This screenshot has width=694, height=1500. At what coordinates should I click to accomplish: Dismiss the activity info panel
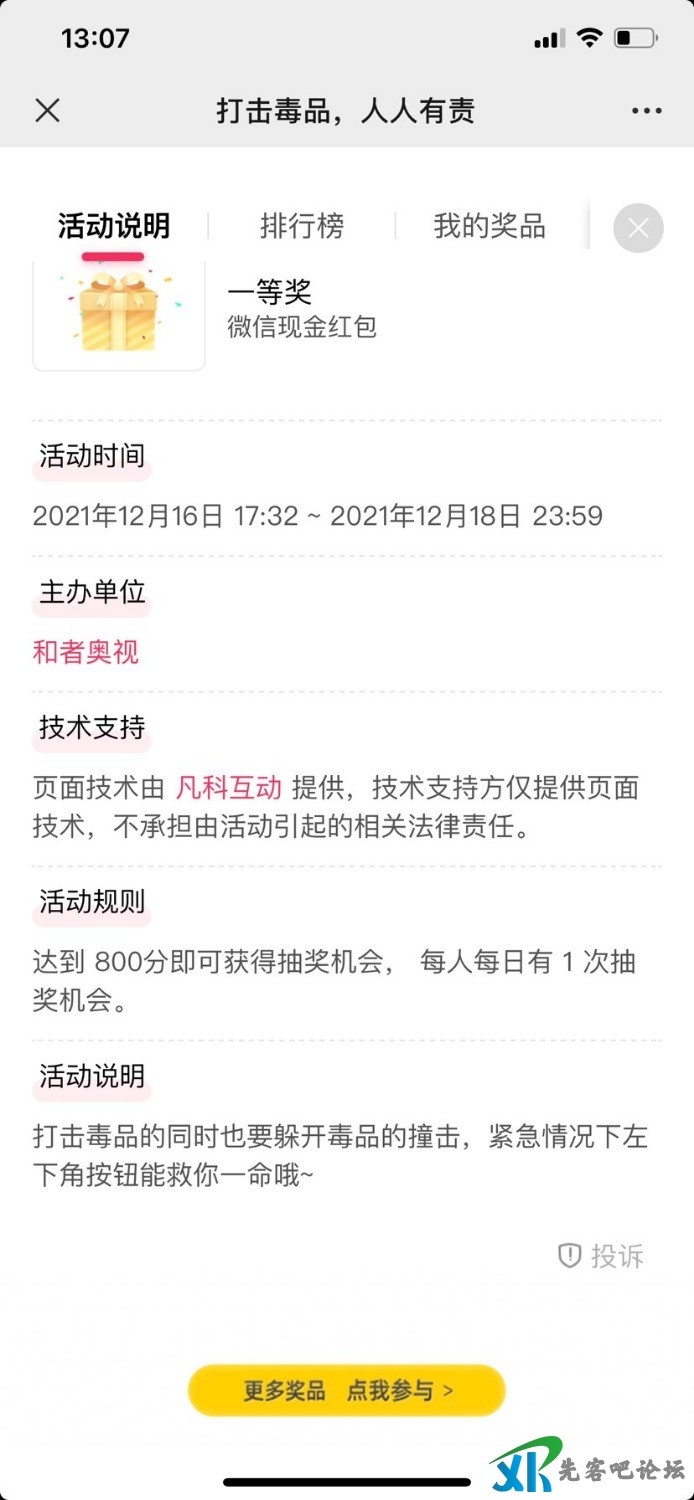(x=638, y=228)
